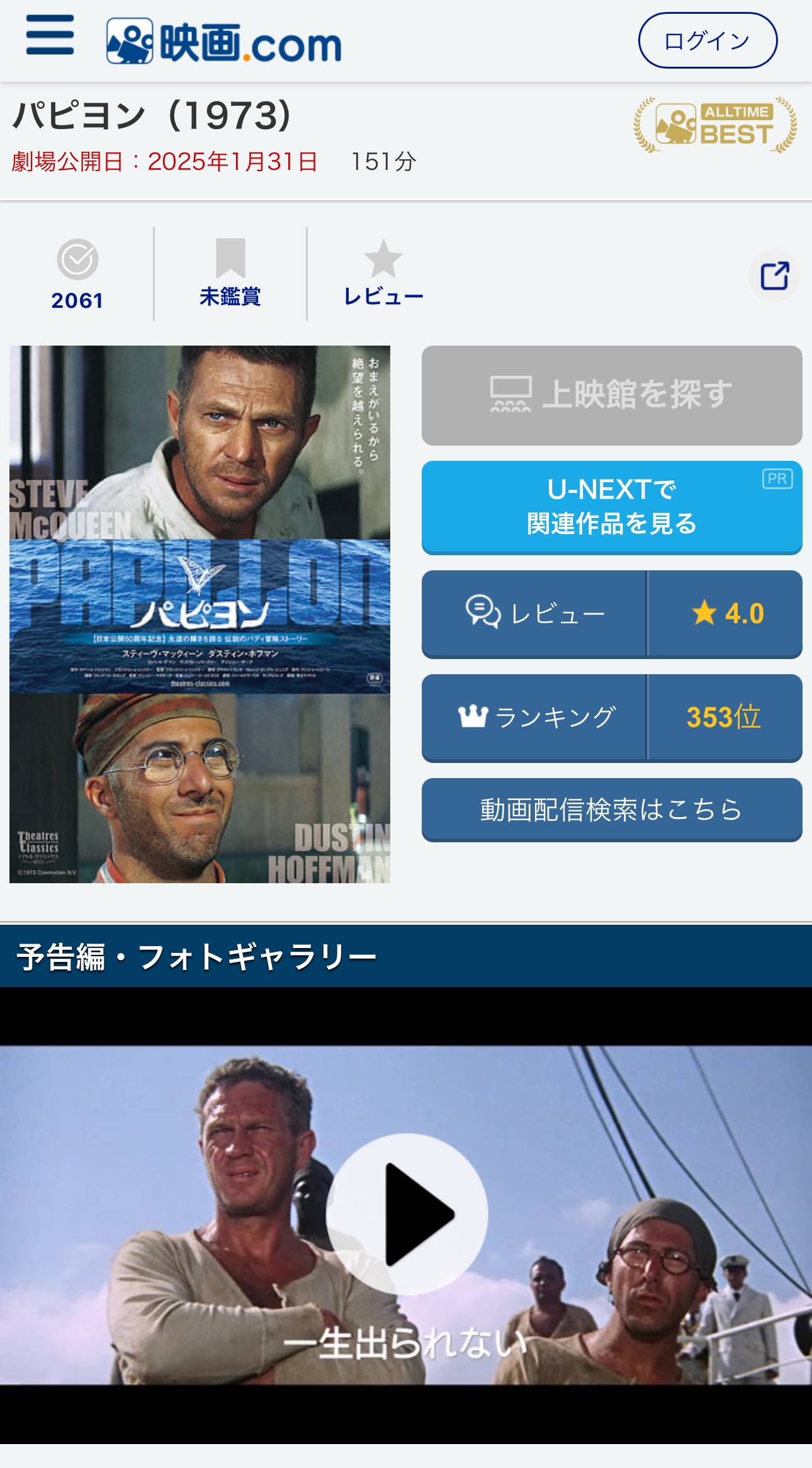Viewport: 812px width, 1468px height.
Task: Tap the grayed 上映館を探す button
Action: 611,395
